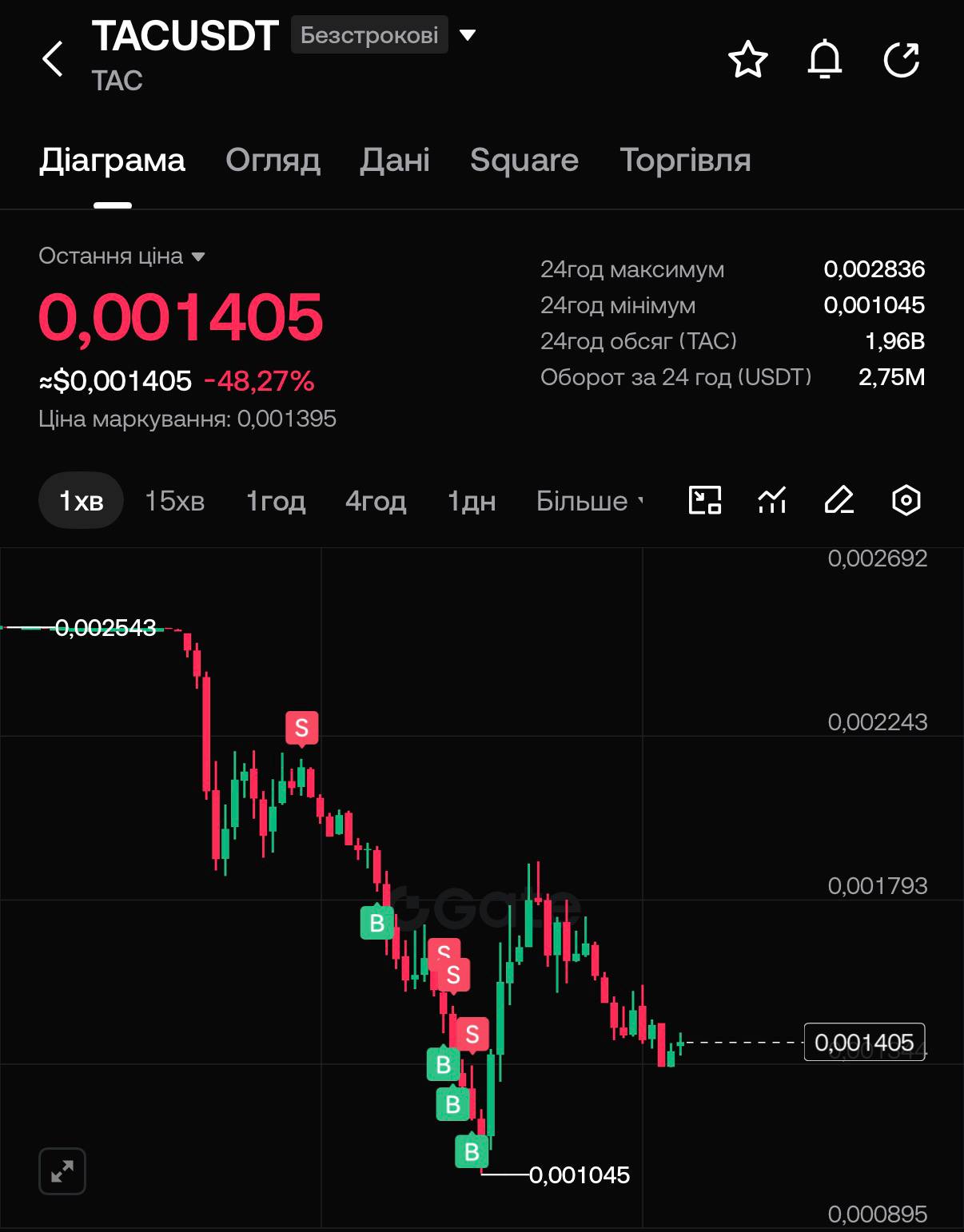Select the 1год chart interval

coord(276,501)
